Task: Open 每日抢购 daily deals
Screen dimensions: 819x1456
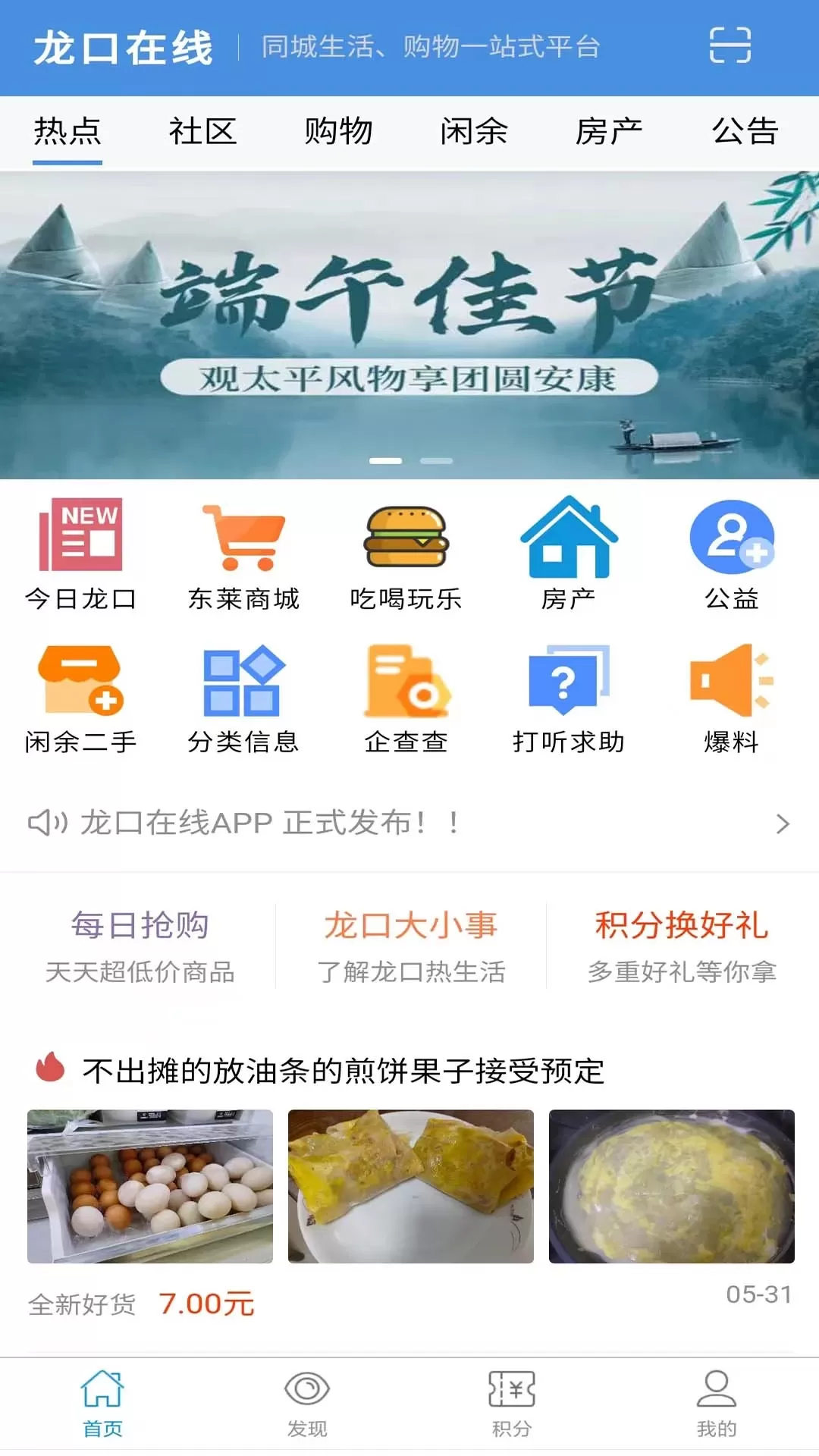Action: pyautogui.click(x=140, y=945)
